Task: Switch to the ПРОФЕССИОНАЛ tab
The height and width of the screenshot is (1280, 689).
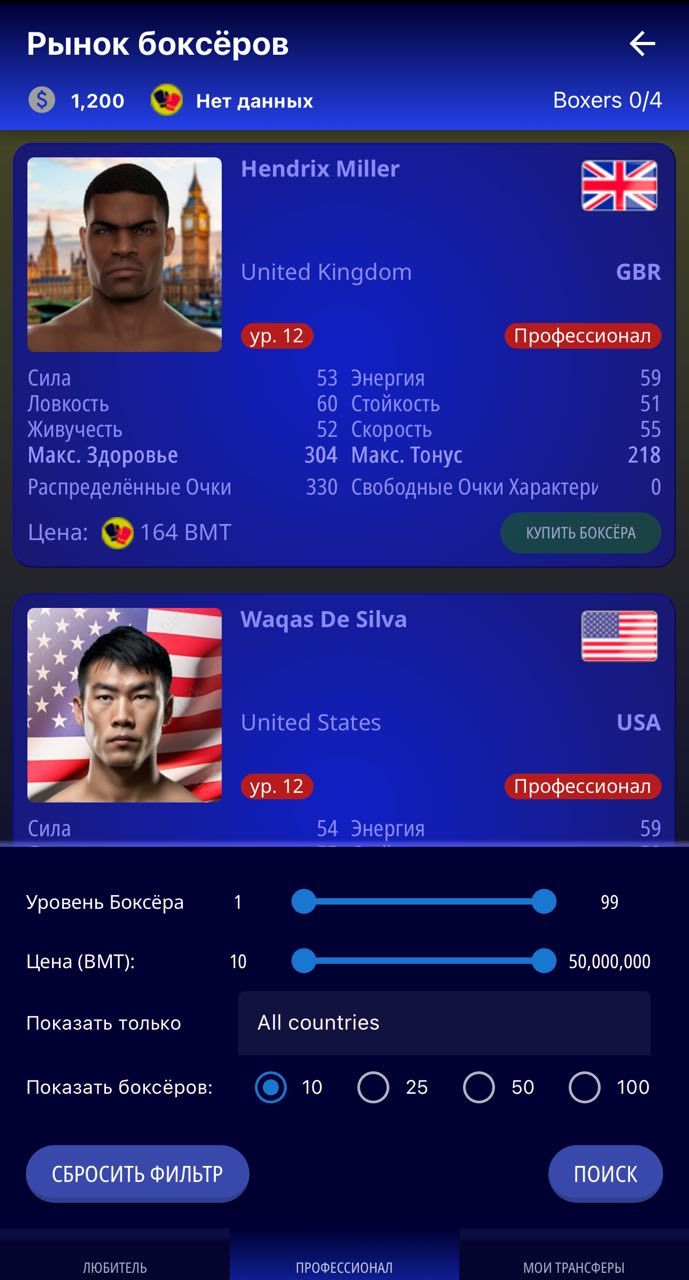Action: click(x=344, y=1267)
